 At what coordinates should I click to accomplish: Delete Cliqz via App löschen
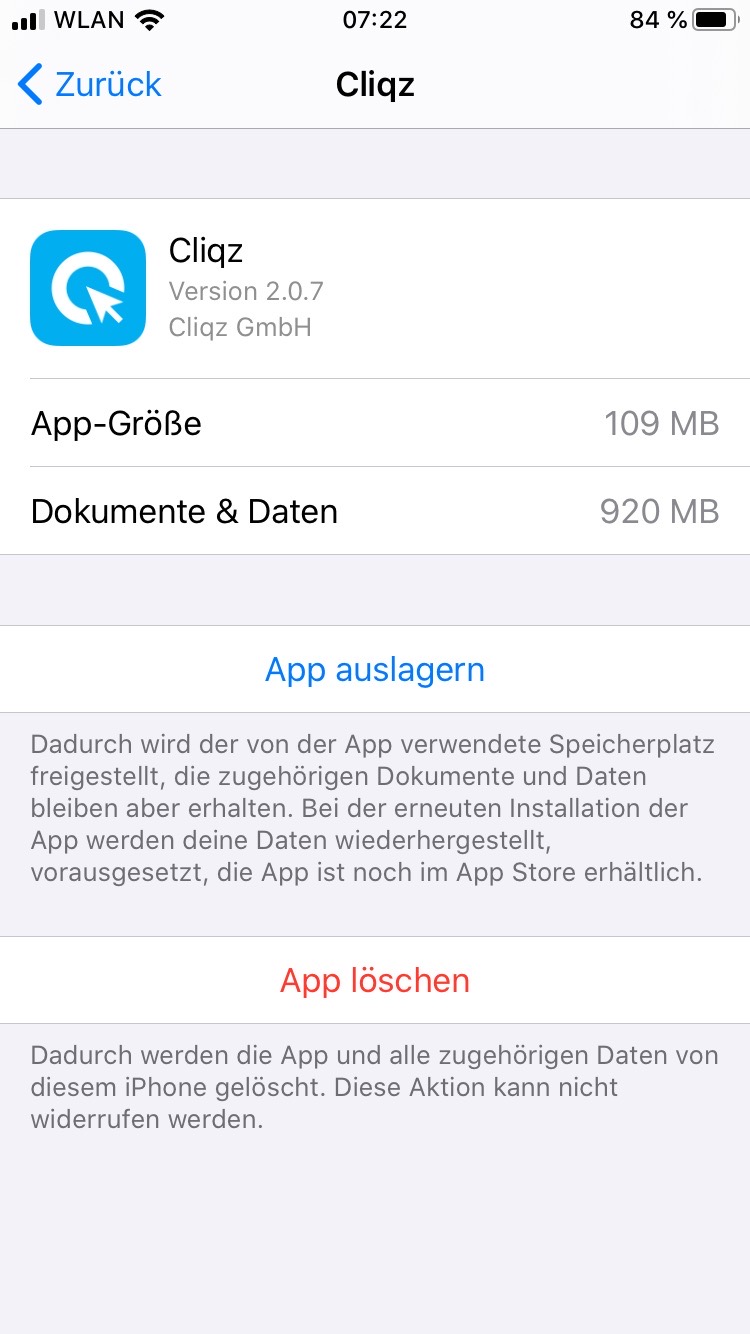point(375,980)
